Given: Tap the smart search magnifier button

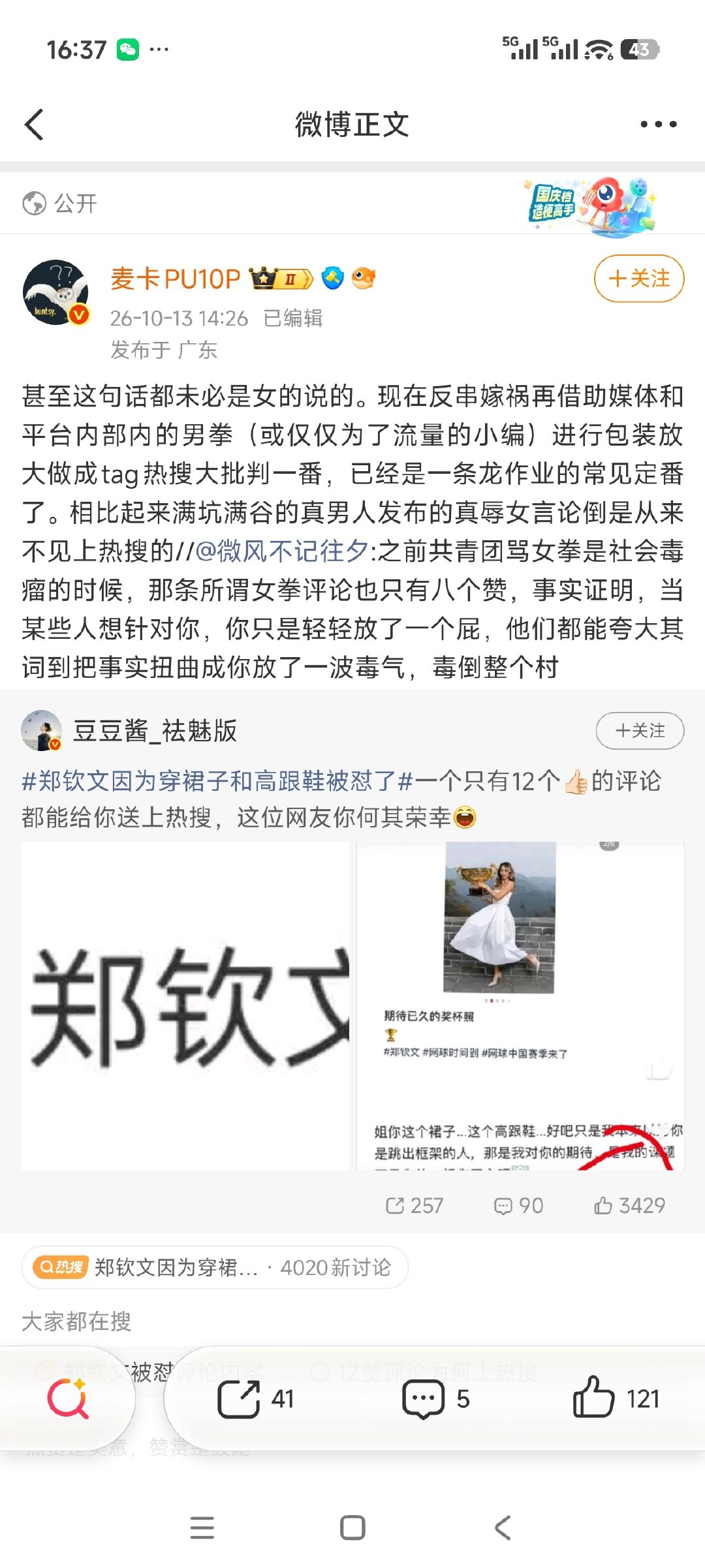Looking at the screenshot, I should pos(68,1398).
